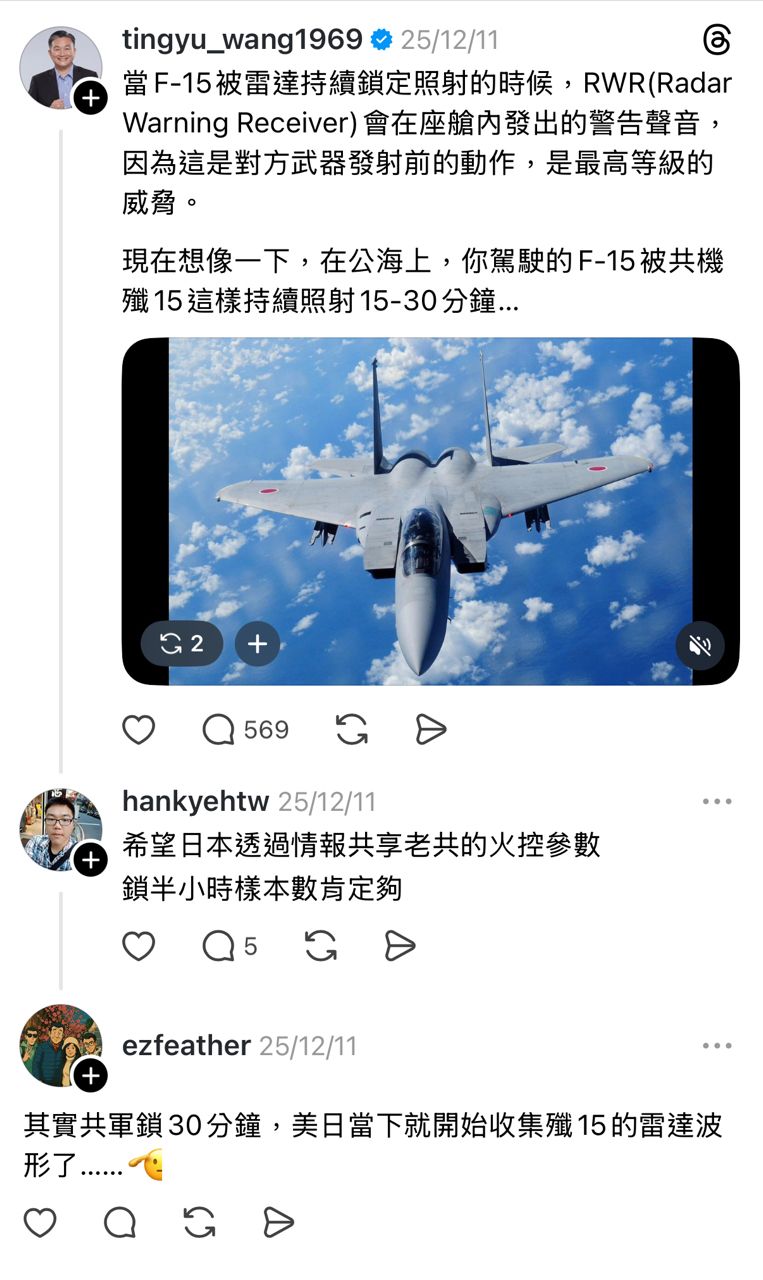
Task: Reply to ezfeather's comment
Action: pyautogui.click(x=120, y=1222)
